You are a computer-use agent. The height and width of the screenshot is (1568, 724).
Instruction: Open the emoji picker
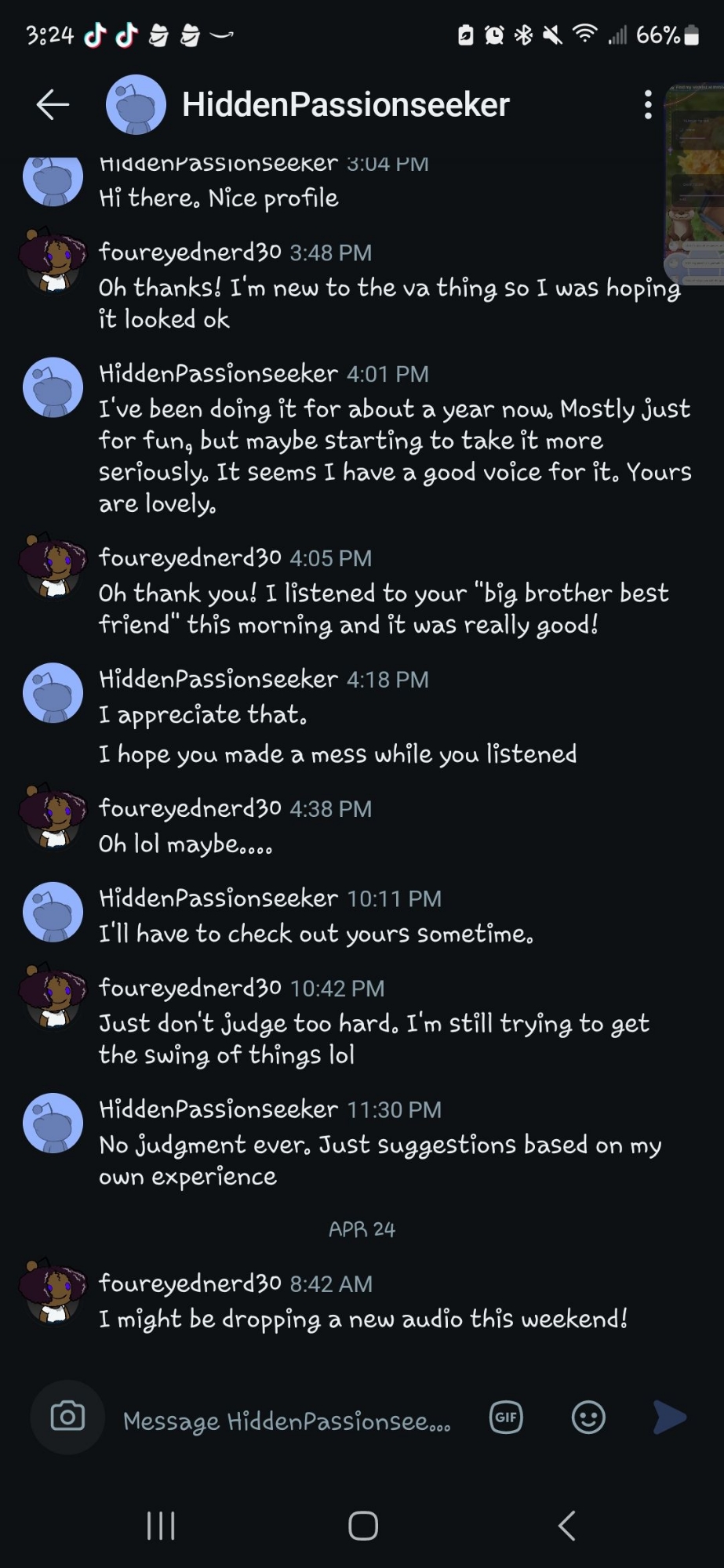588,1417
